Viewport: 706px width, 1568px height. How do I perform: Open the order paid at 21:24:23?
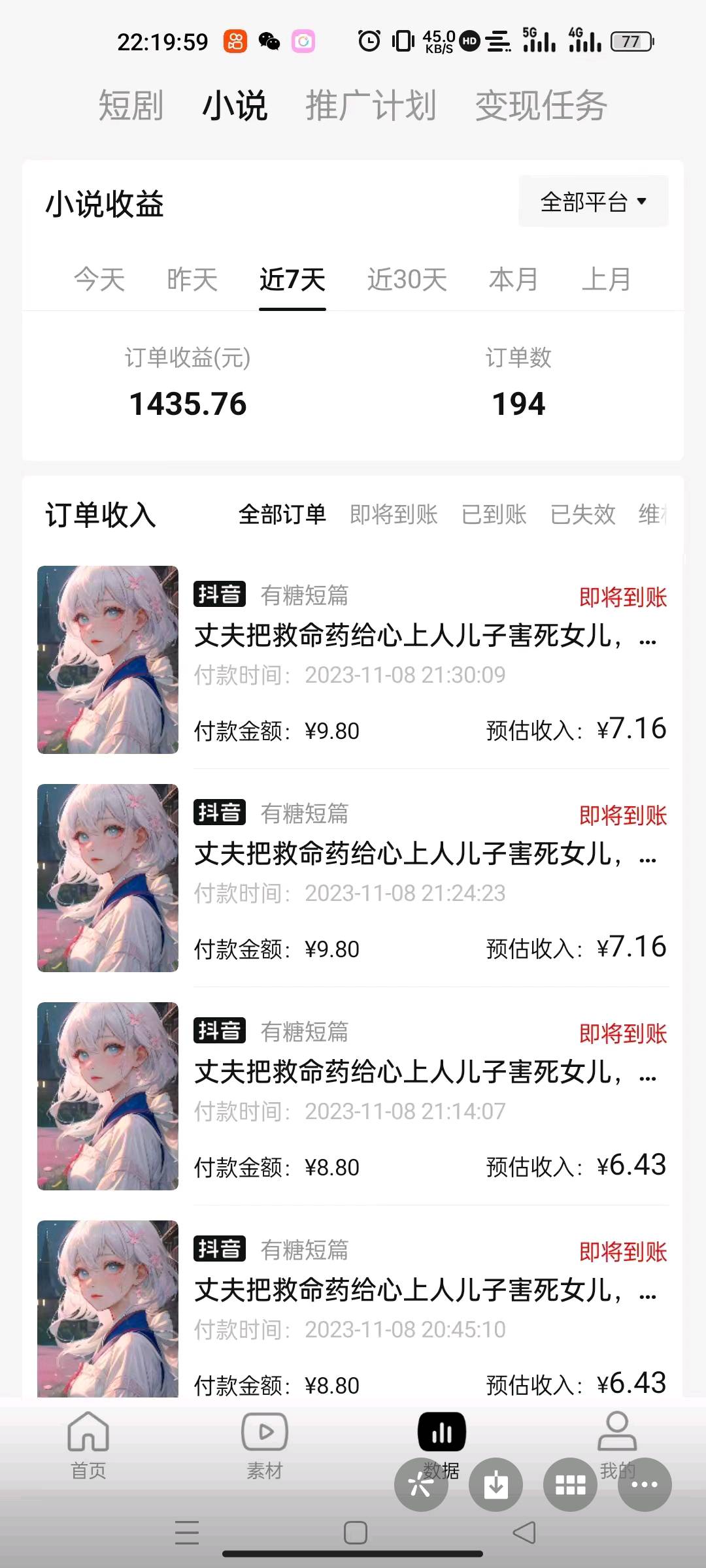[353, 878]
